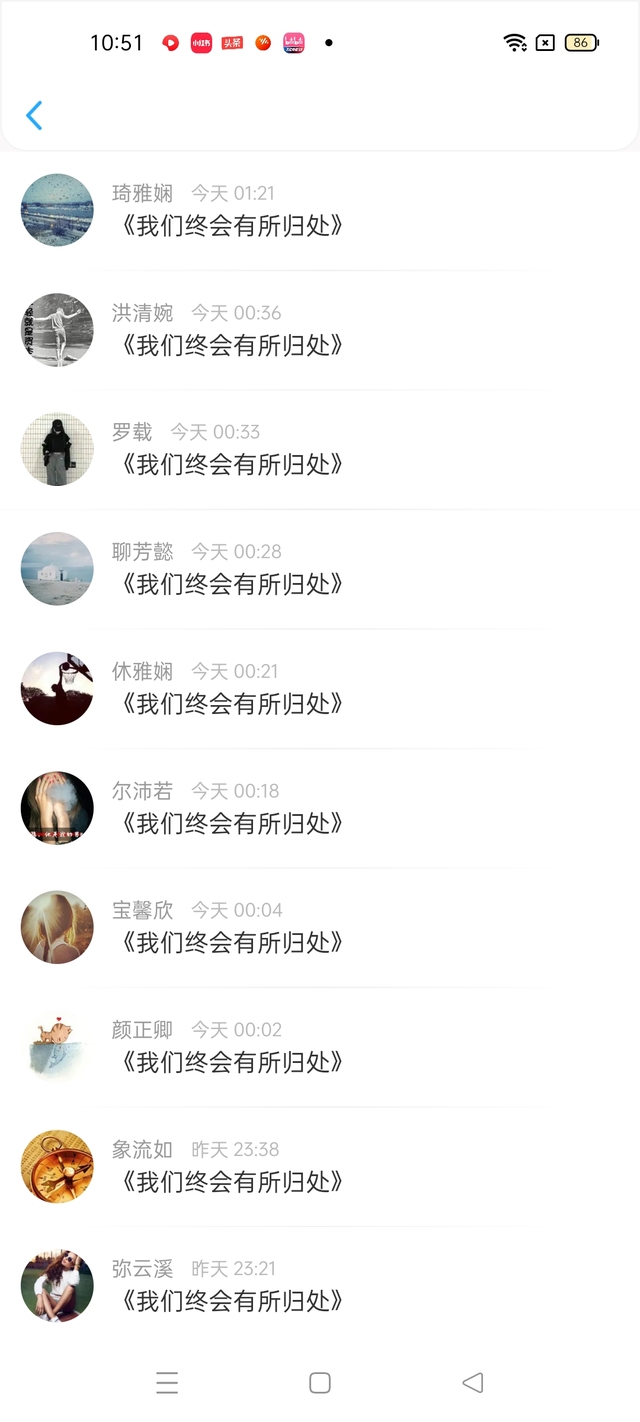Screen dimensions: 640x1422
Task: Open 尔沛若's entry
Action: (320, 808)
